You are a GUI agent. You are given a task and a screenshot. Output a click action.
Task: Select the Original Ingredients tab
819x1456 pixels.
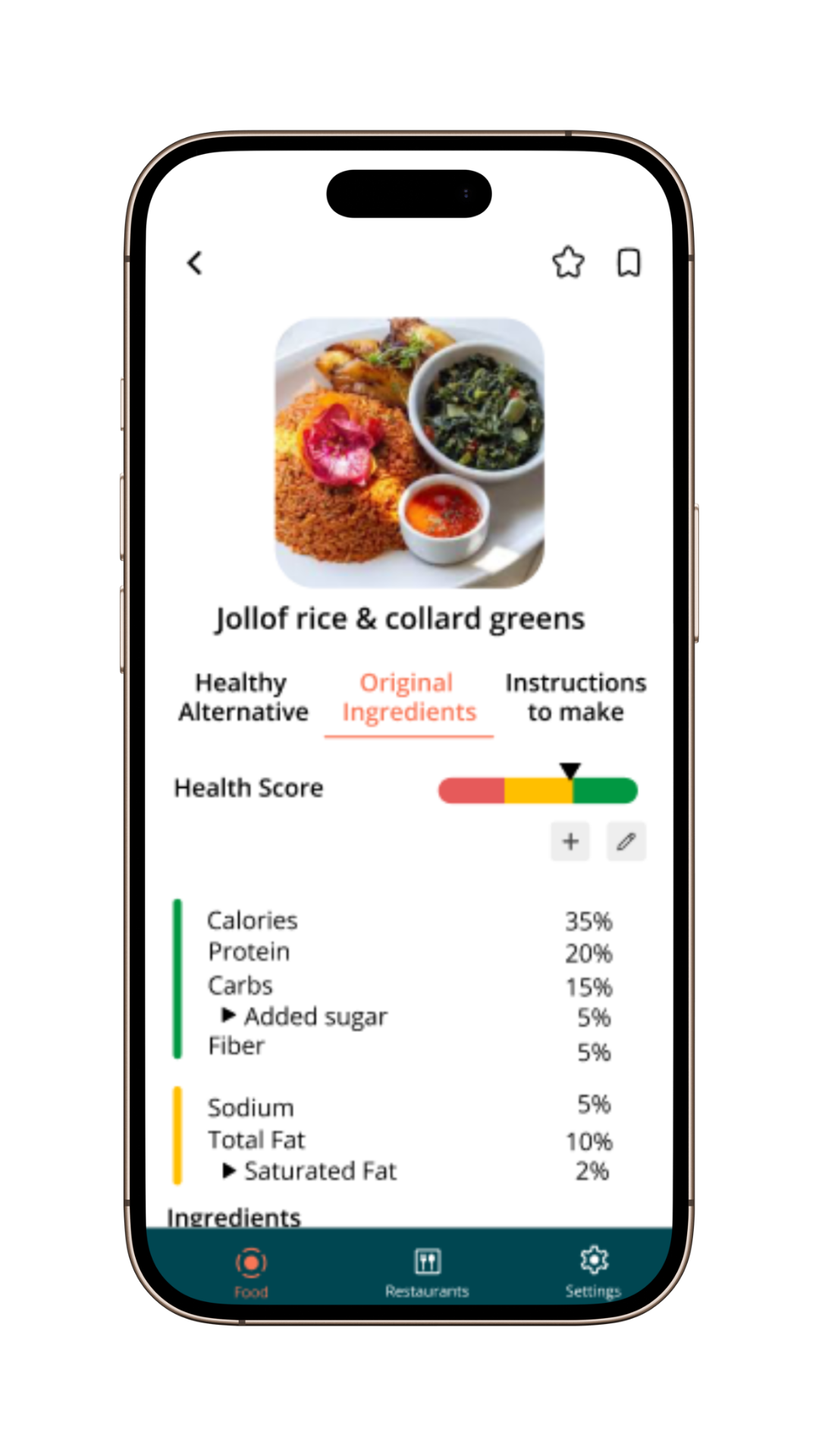click(x=409, y=697)
